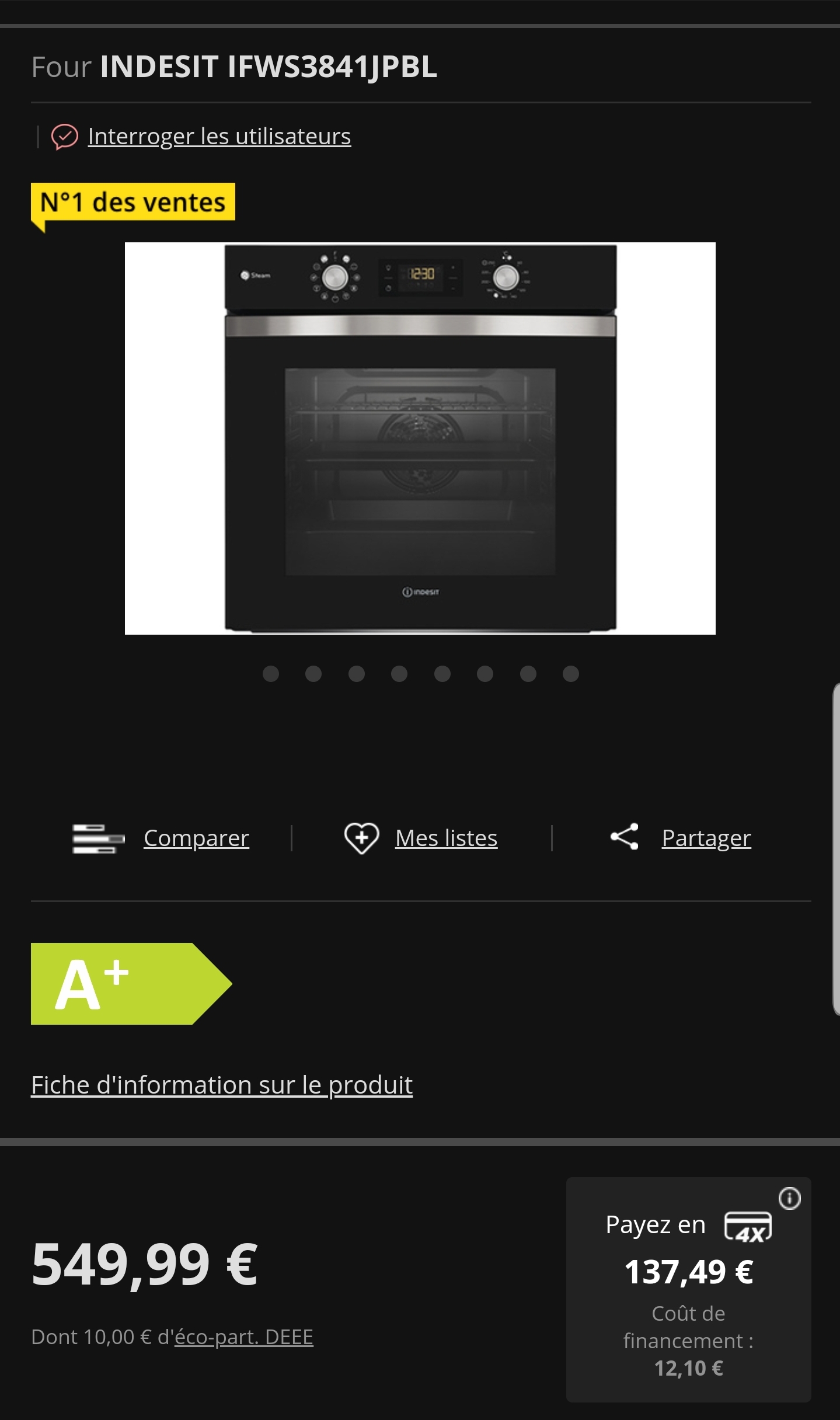The height and width of the screenshot is (1420, 840).
Task: Open Fiche d'information sur le produit
Action: click(222, 1085)
